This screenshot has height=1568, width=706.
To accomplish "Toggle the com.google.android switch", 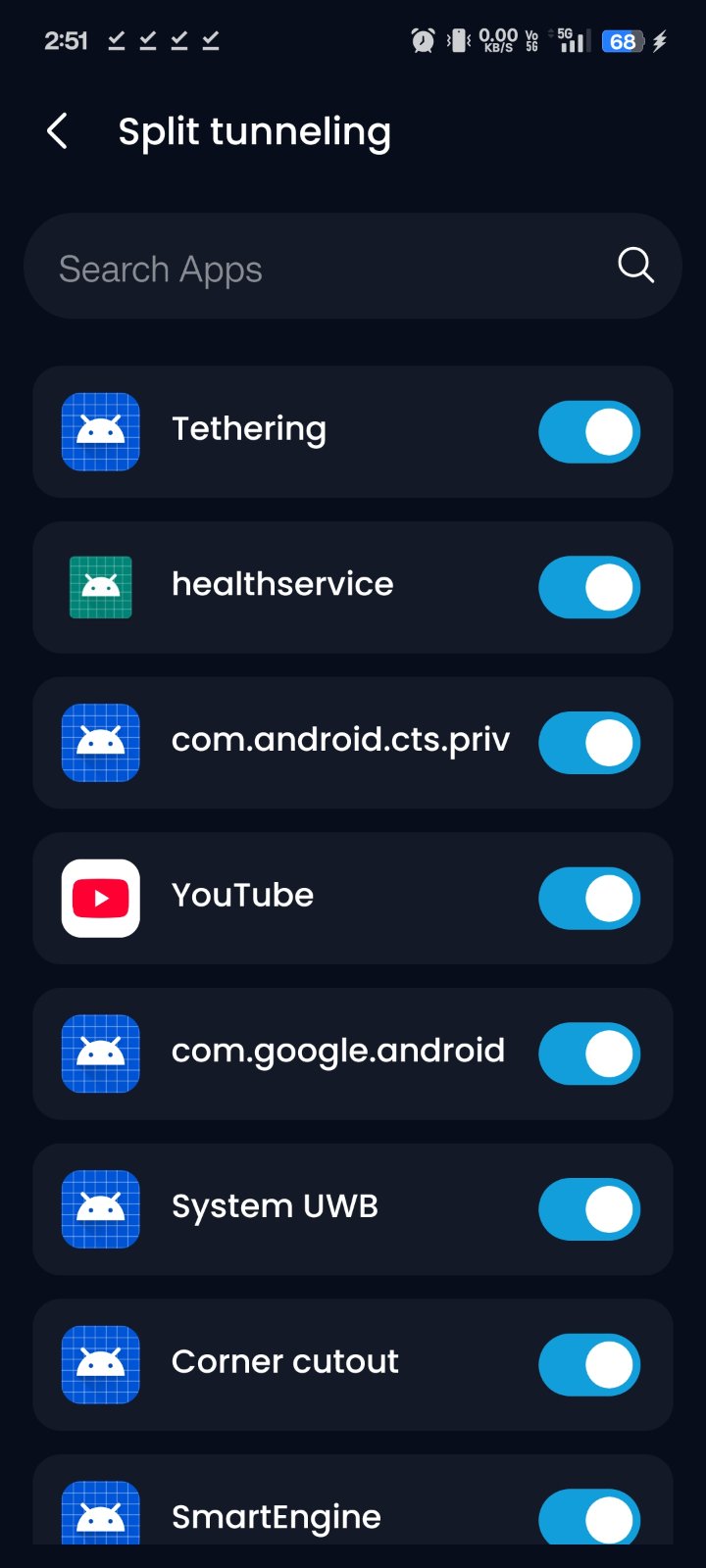I will (589, 1053).
